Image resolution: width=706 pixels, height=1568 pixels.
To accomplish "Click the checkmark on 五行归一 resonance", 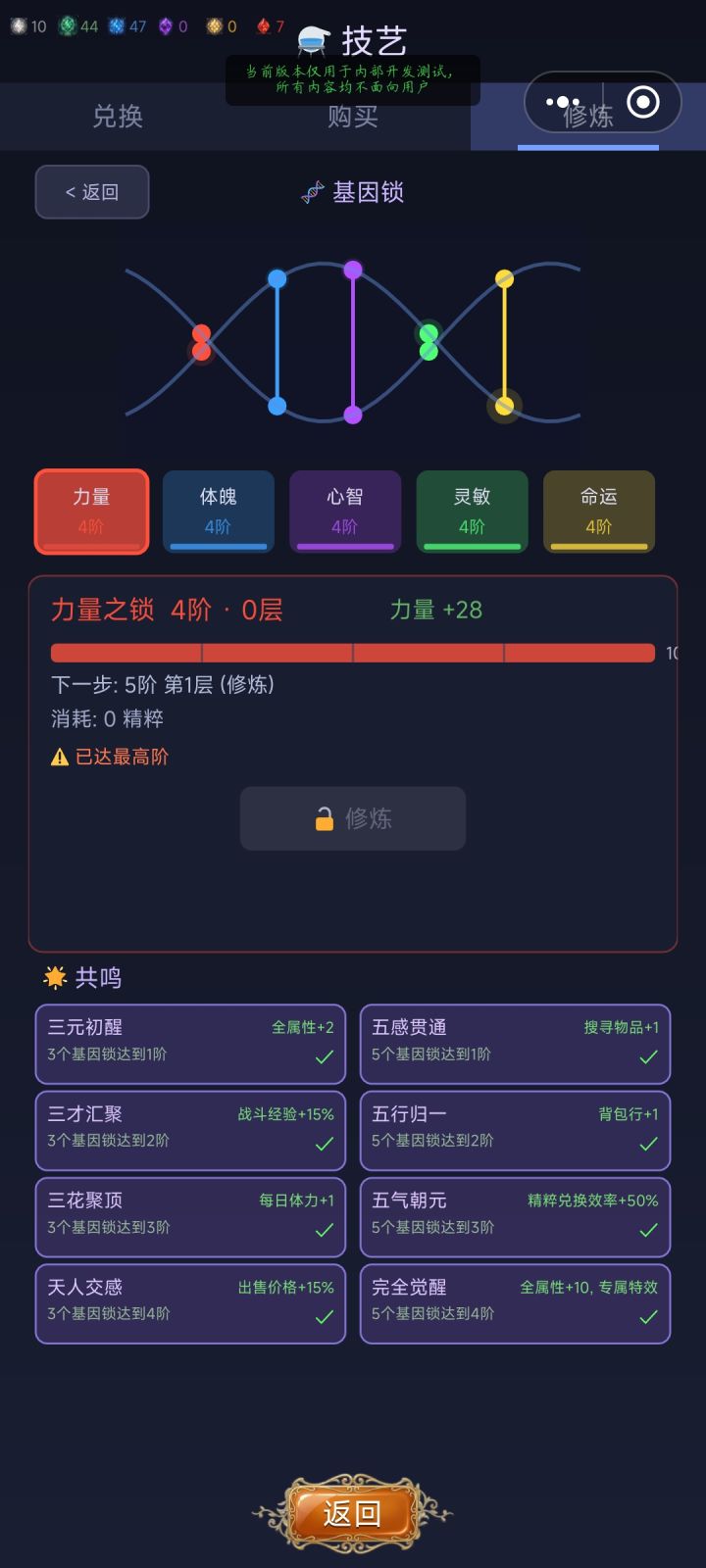I will [647, 1142].
